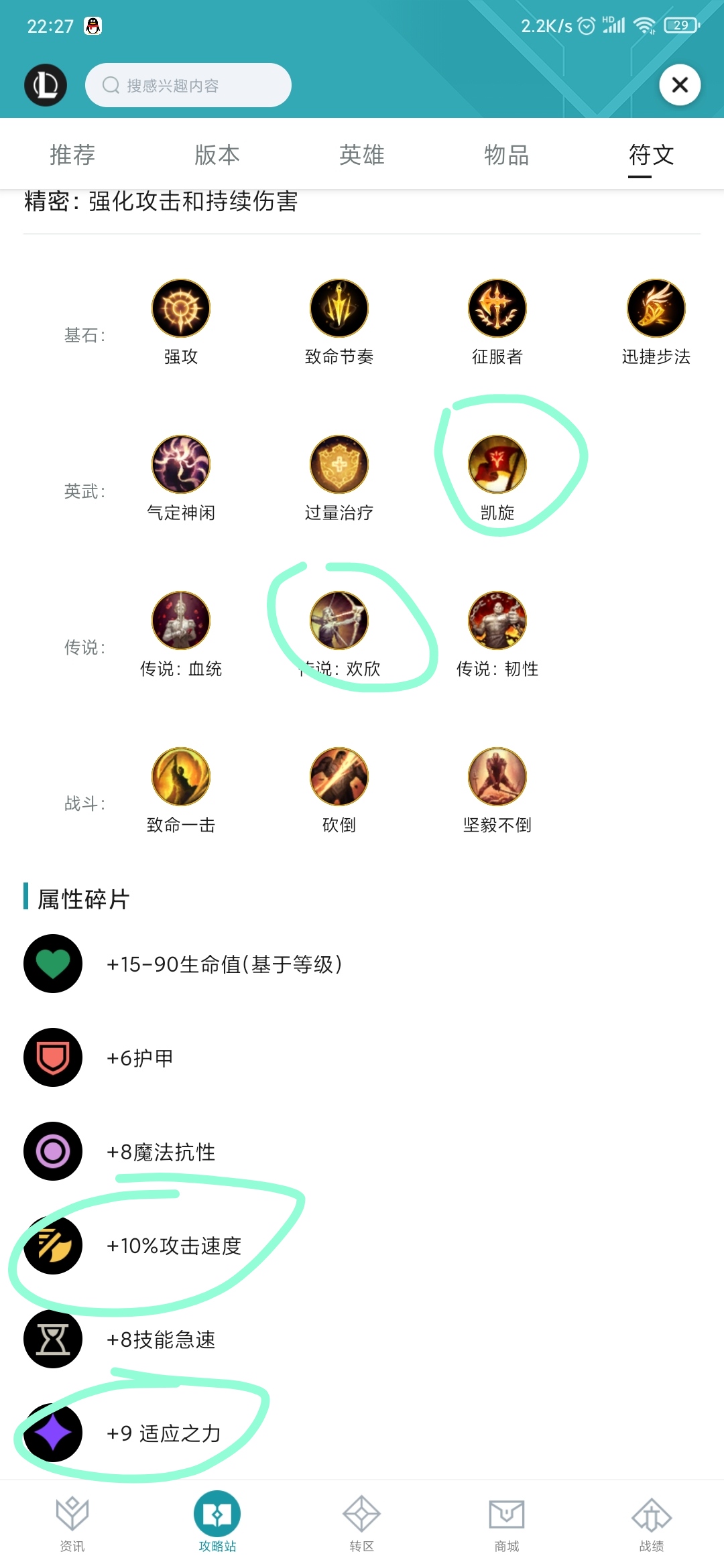Tap the 搜感兴趣内容 search box
The width and height of the screenshot is (724, 1568).
tap(188, 85)
